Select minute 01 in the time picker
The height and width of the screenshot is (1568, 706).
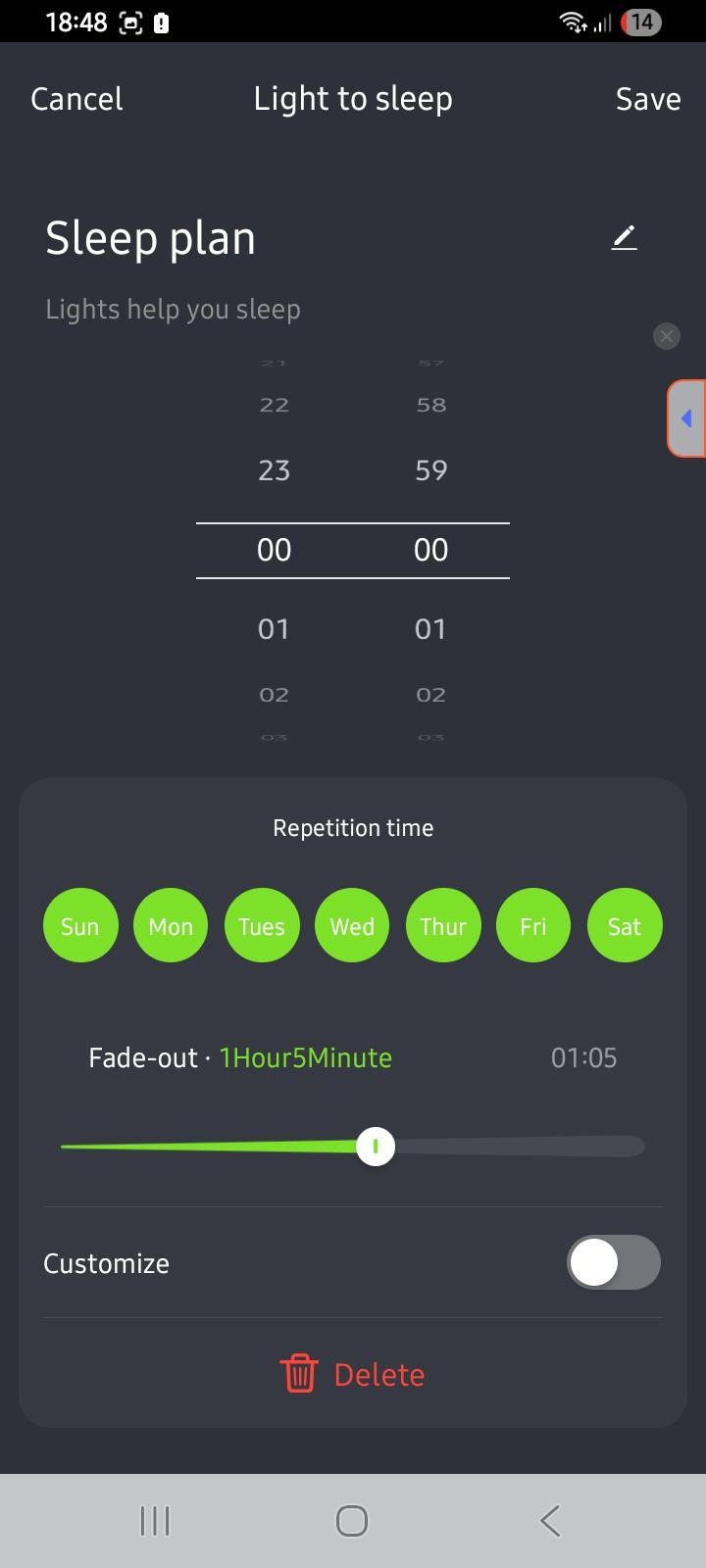click(x=430, y=629)
